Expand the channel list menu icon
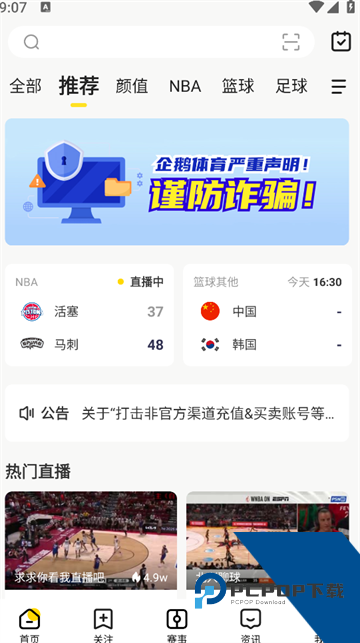 point(339,87)
